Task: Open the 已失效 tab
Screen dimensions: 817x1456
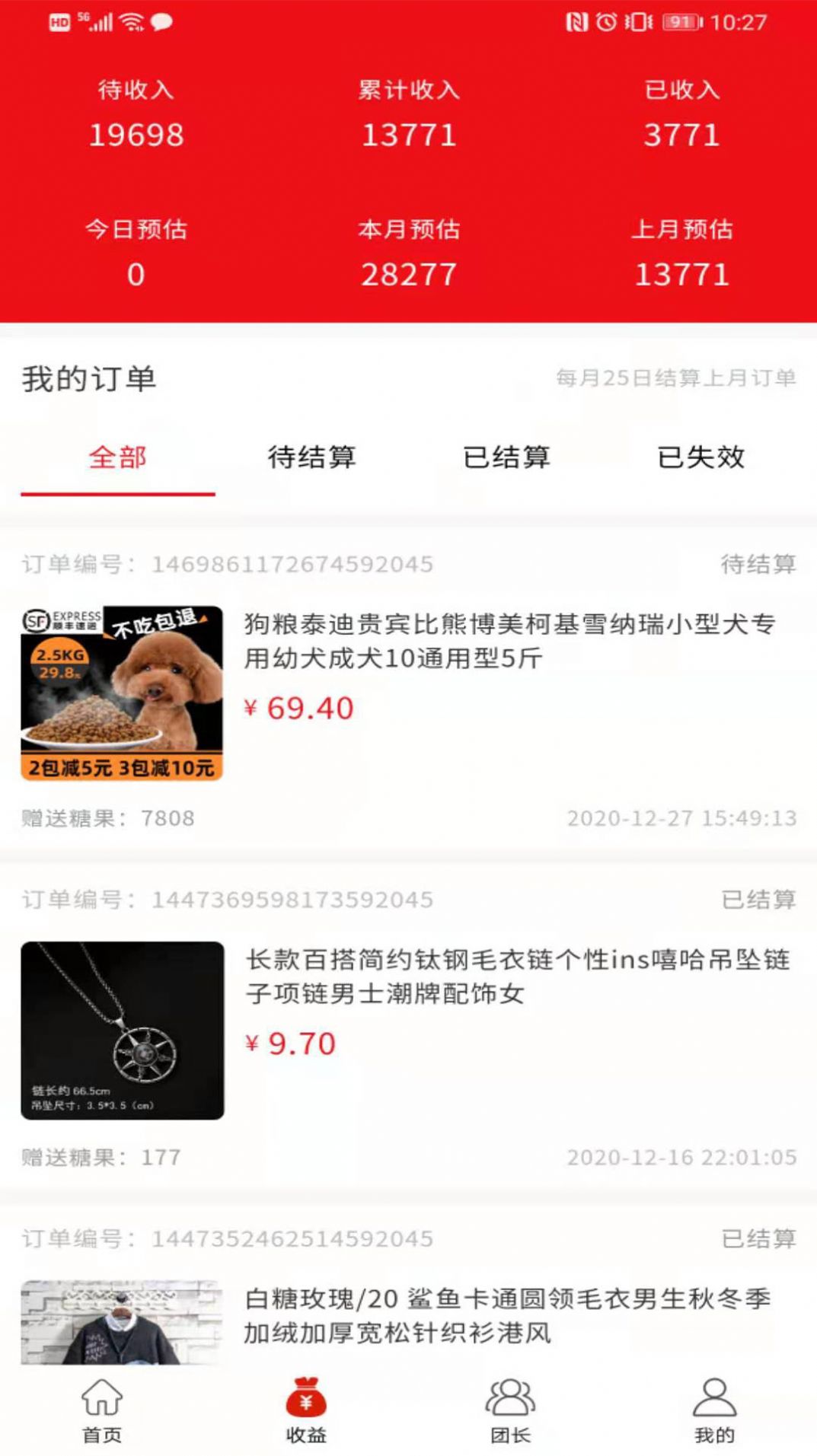Action: tap(702, 457)
